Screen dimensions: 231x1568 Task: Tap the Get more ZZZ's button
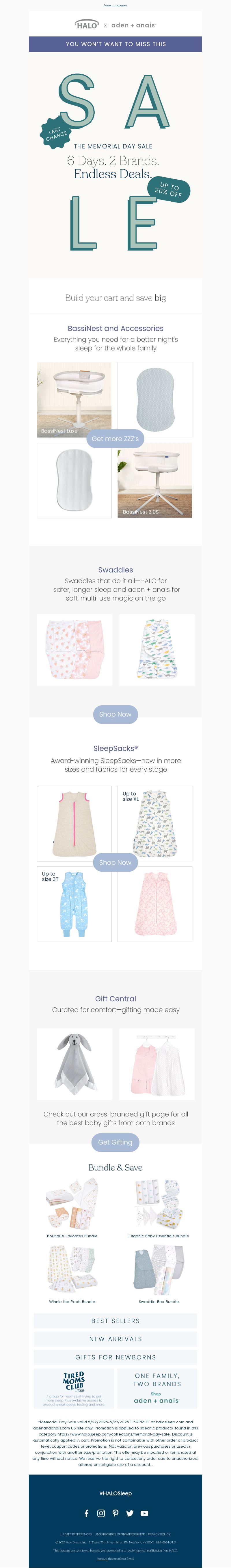115,438
